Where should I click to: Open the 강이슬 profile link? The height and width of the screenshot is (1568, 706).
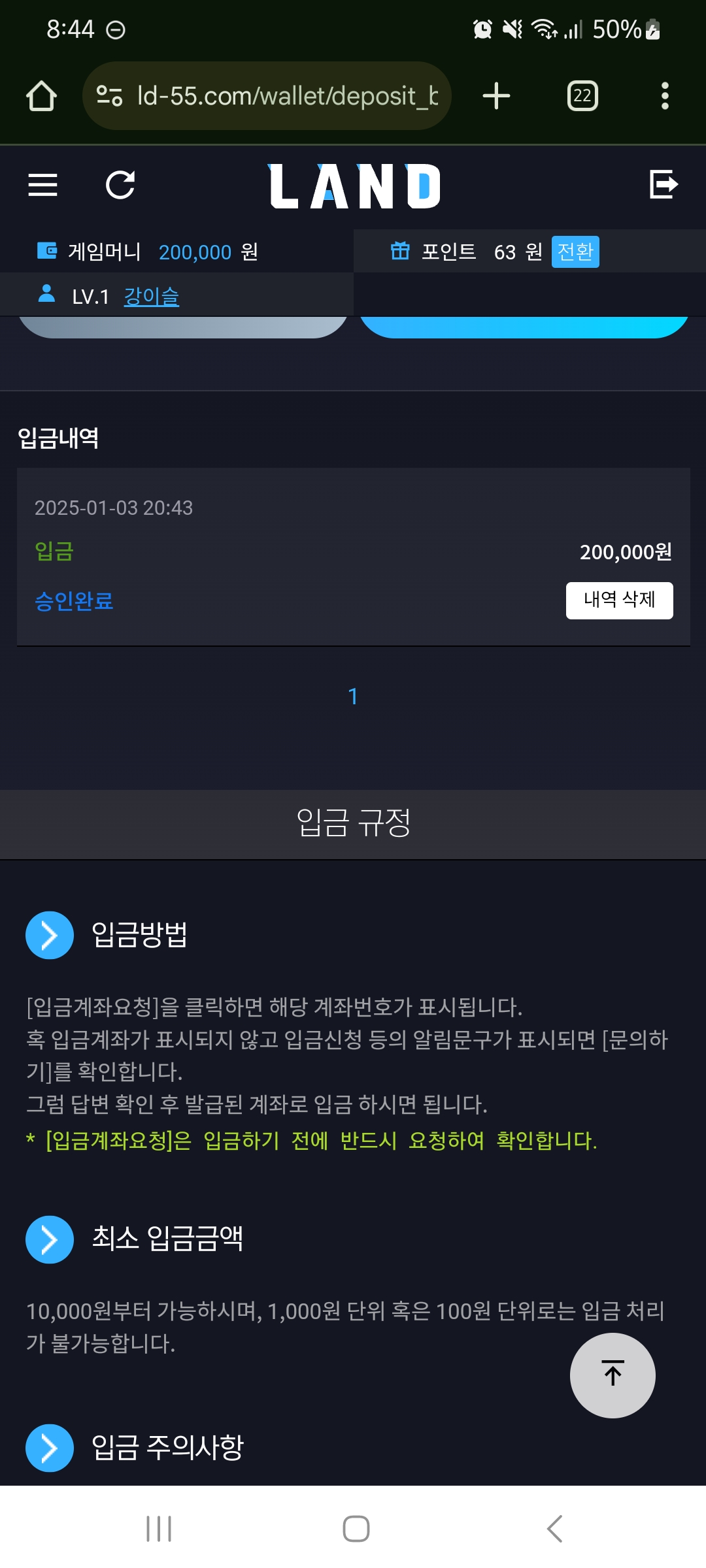[151, 296]
